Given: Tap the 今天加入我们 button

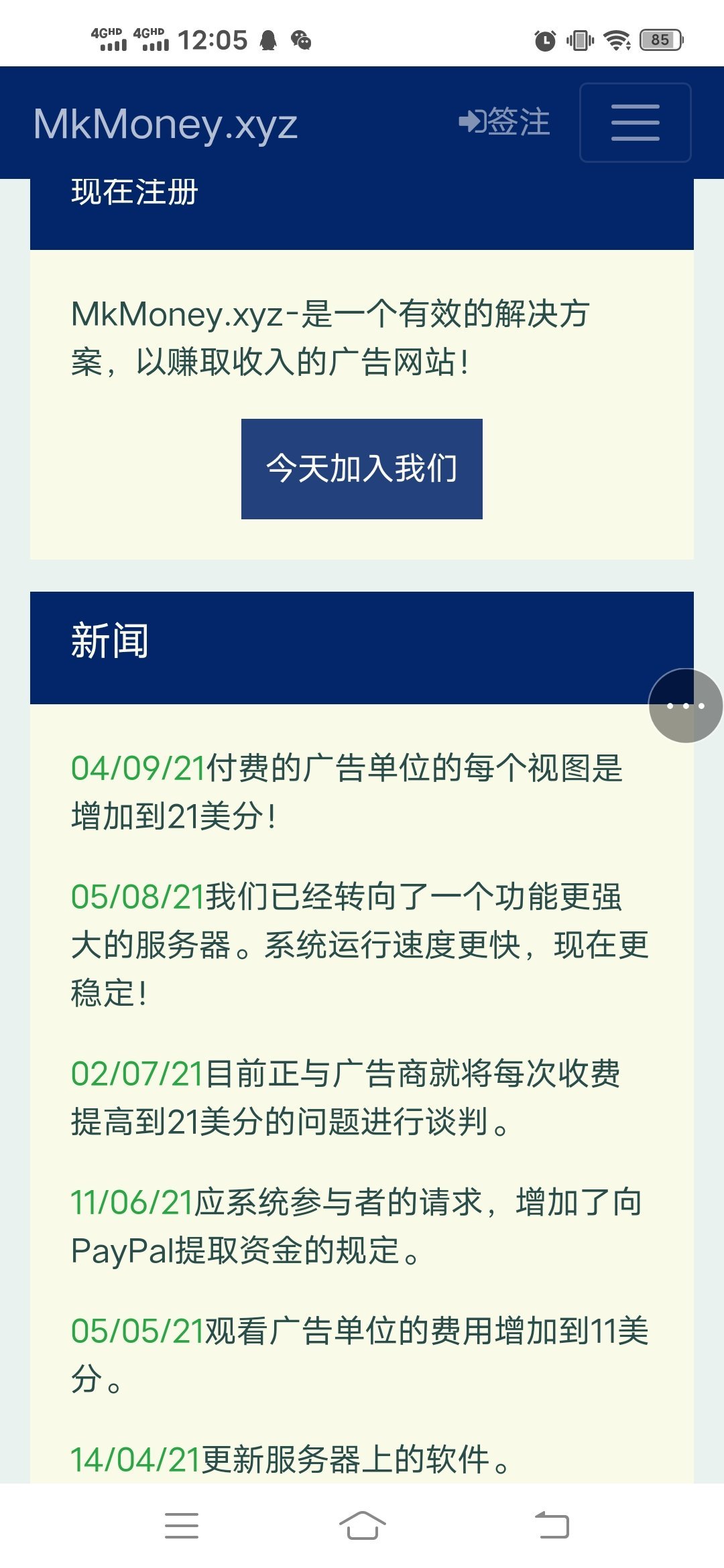Looking at the screenshot, I should [361, 468].
